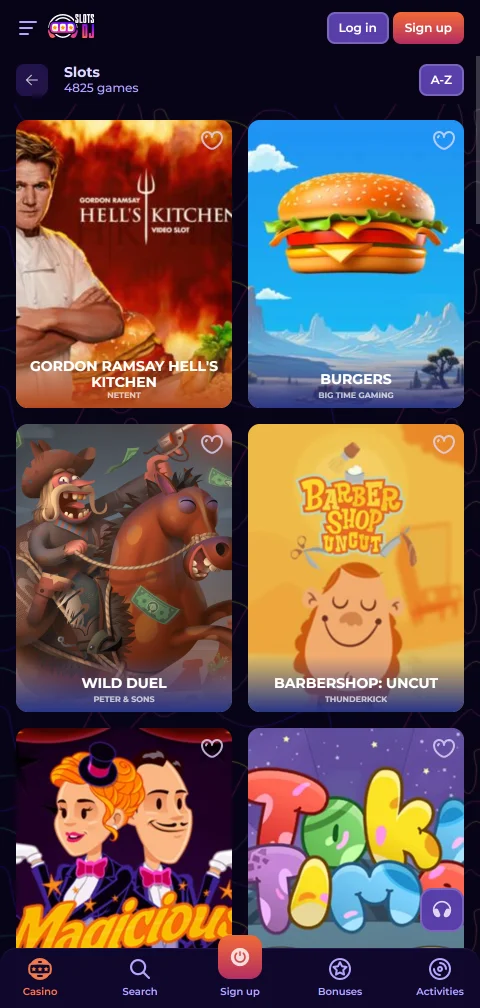Open the Activities tab

440,977
